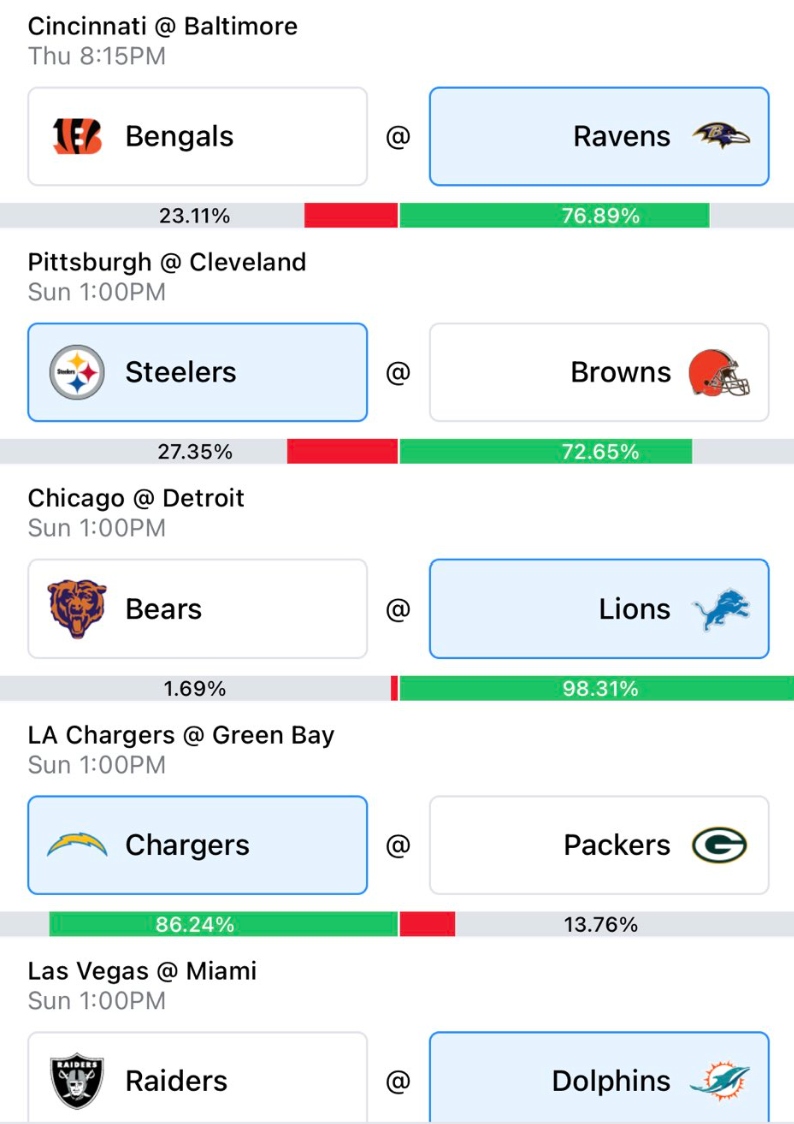Select the Ravens team button
This screenshot has width=794, height=1124.
point(599,136)
